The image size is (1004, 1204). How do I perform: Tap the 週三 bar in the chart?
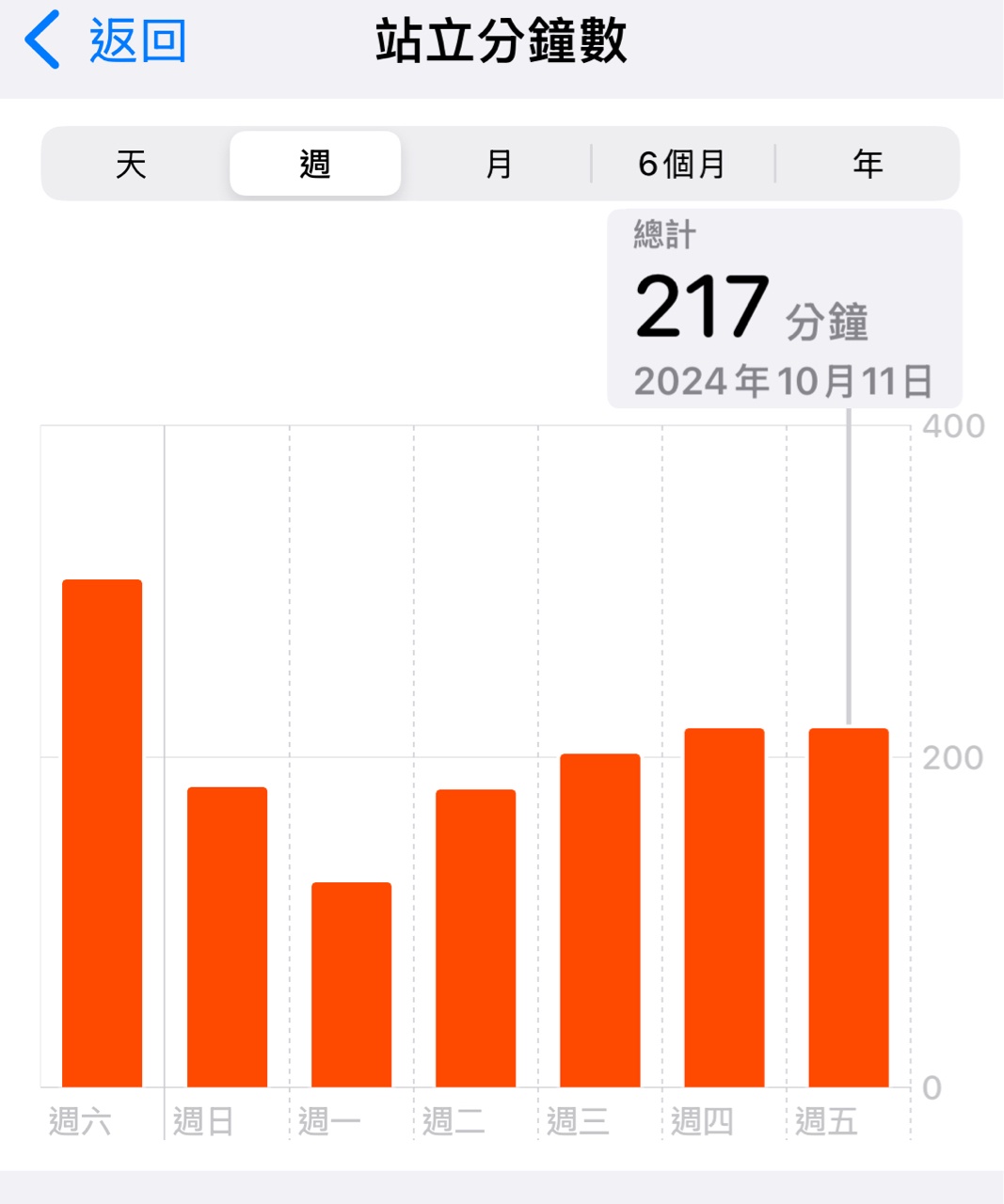[x=599, y=920]
